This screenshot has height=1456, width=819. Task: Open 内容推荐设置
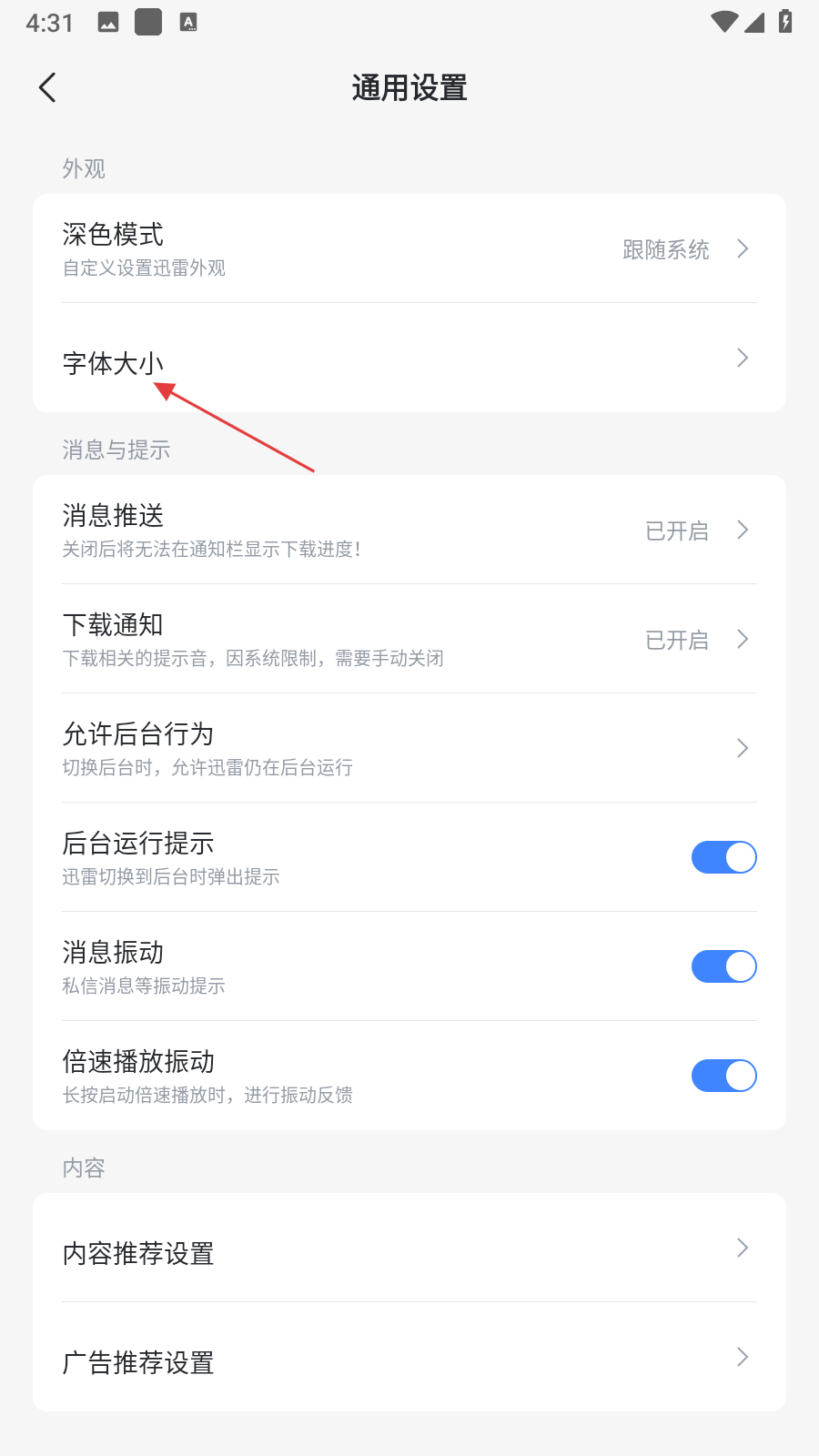(x=409, y=1249)
